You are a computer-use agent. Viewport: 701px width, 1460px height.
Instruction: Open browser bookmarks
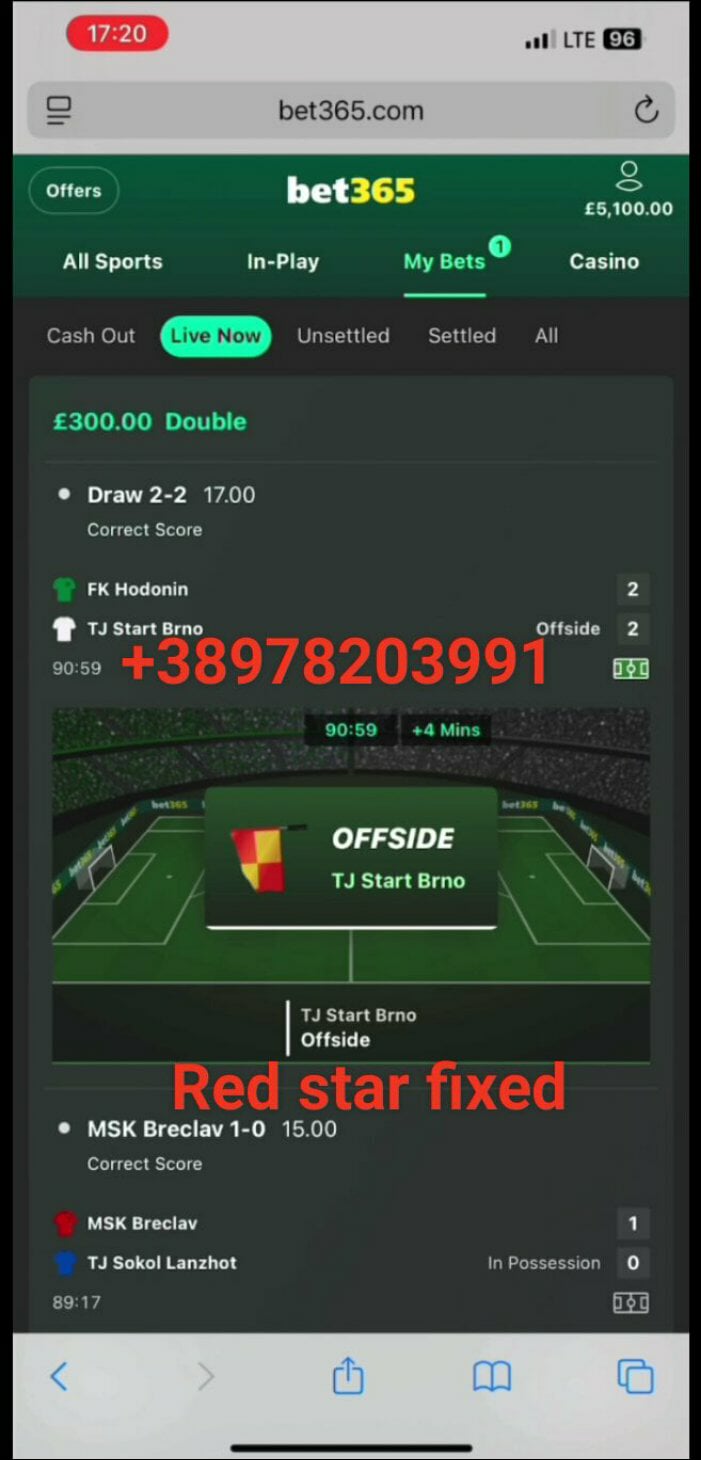coord(492,1377)
